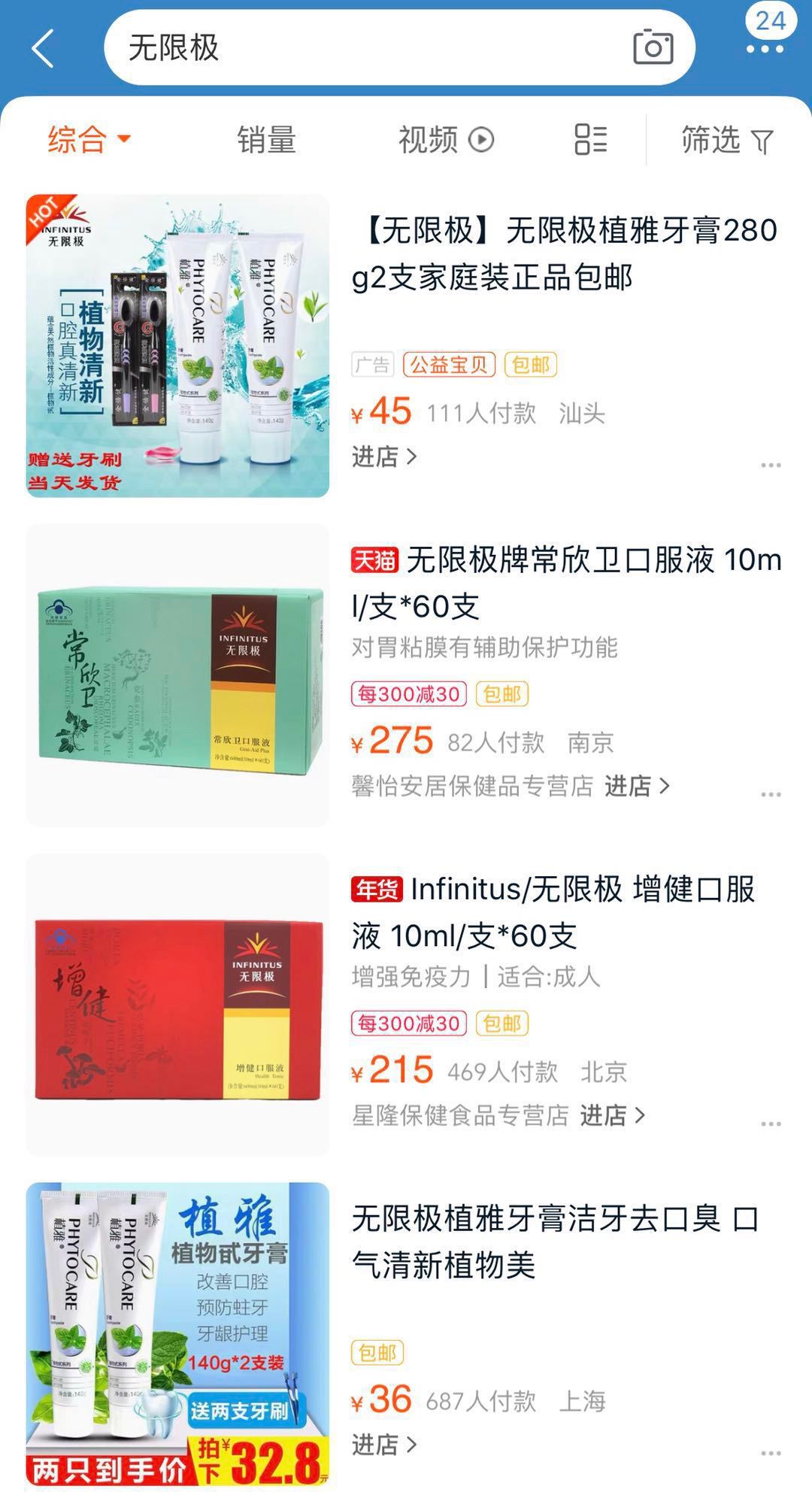Tap 进店 for the ¥36 toothpaste
This screenshot has width=812, height=1501.
tap(384, 1445)
